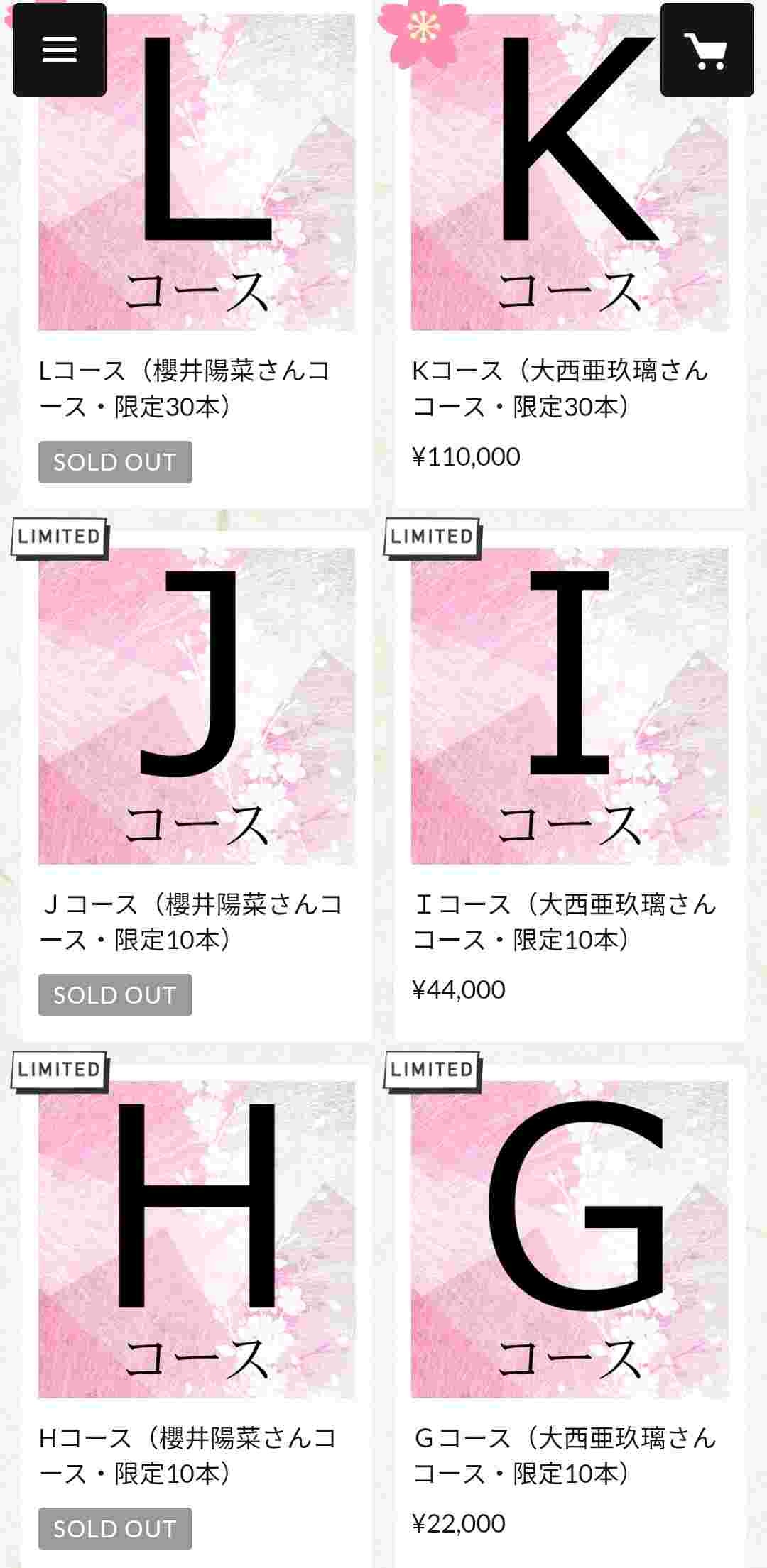767x1568 pixels.
Task: View the K course priced ¥110,000
Action: pyautogui.click(x=570, y=213)
